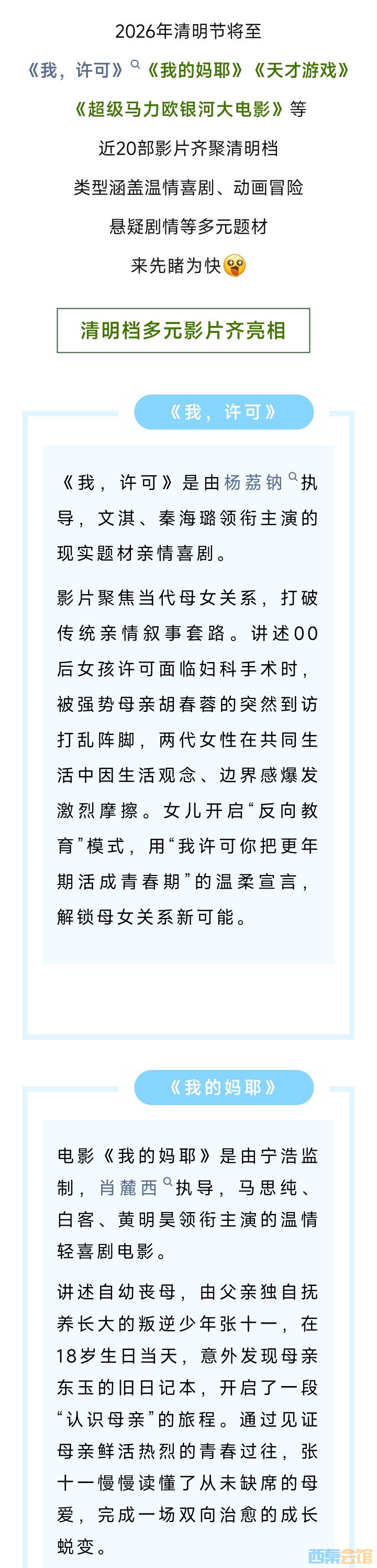The height and width of the screenshot is (1568, 377).
Task: Open the 《我，许可》 search link
Action: (76, 71)
